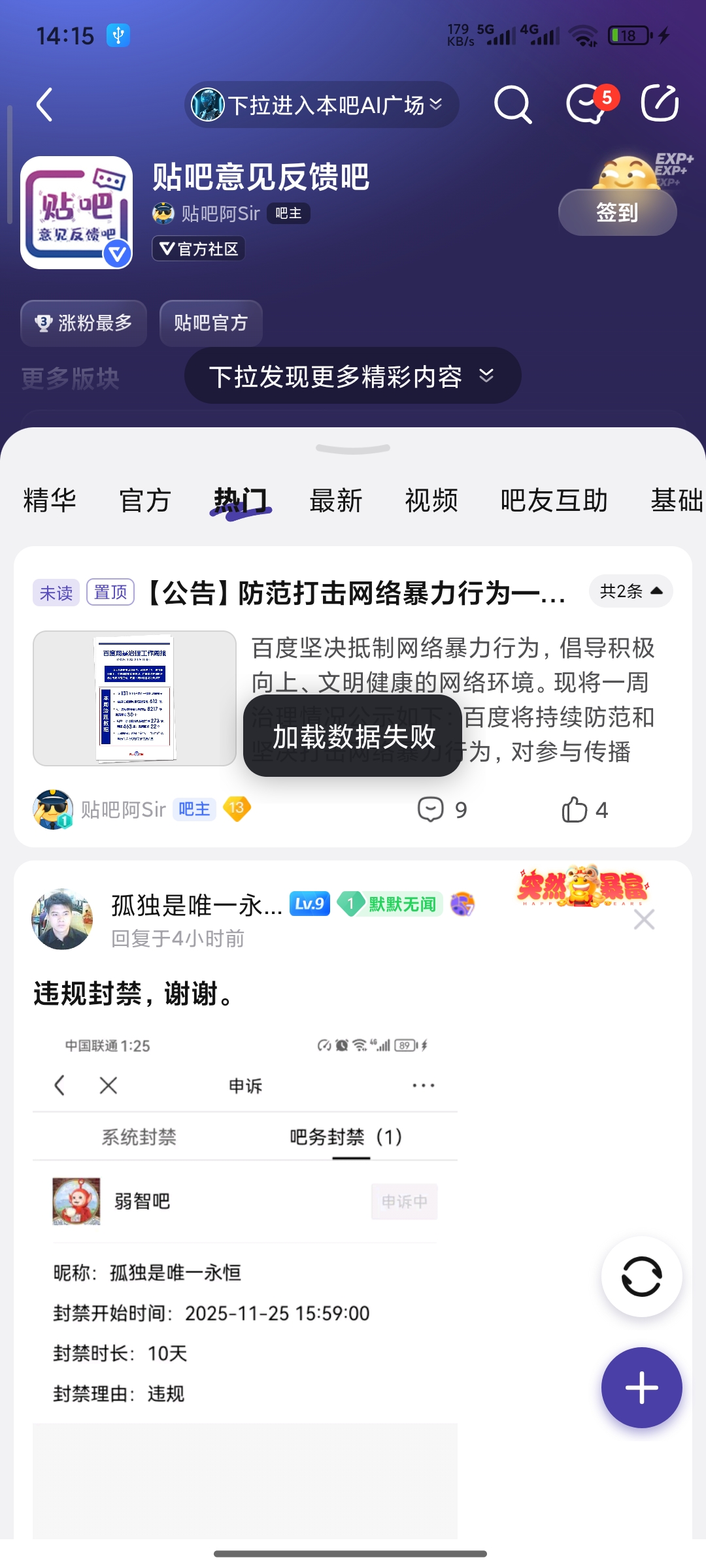Tap the 签到 sign-in button
Screen dimensions: 706x1568
pyautogui.click(x=617, y=212)
